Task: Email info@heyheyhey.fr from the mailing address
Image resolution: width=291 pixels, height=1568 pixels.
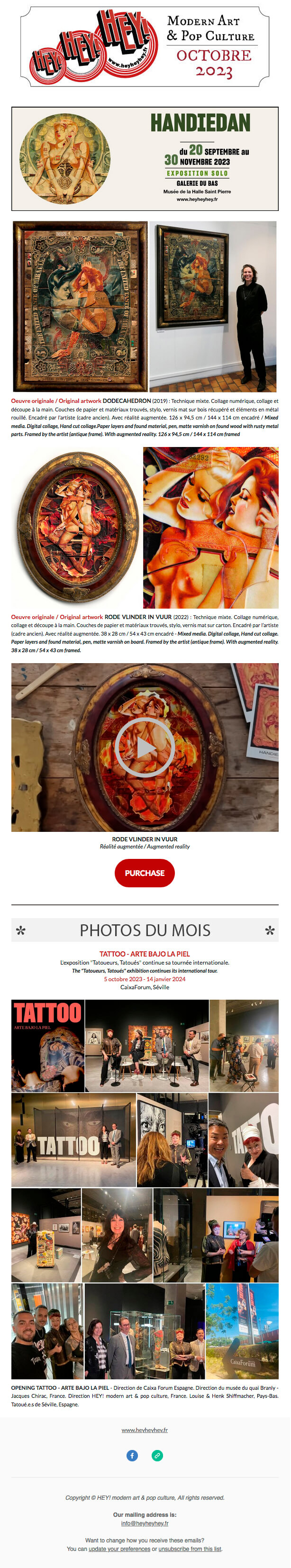Action: (144, 1523)
